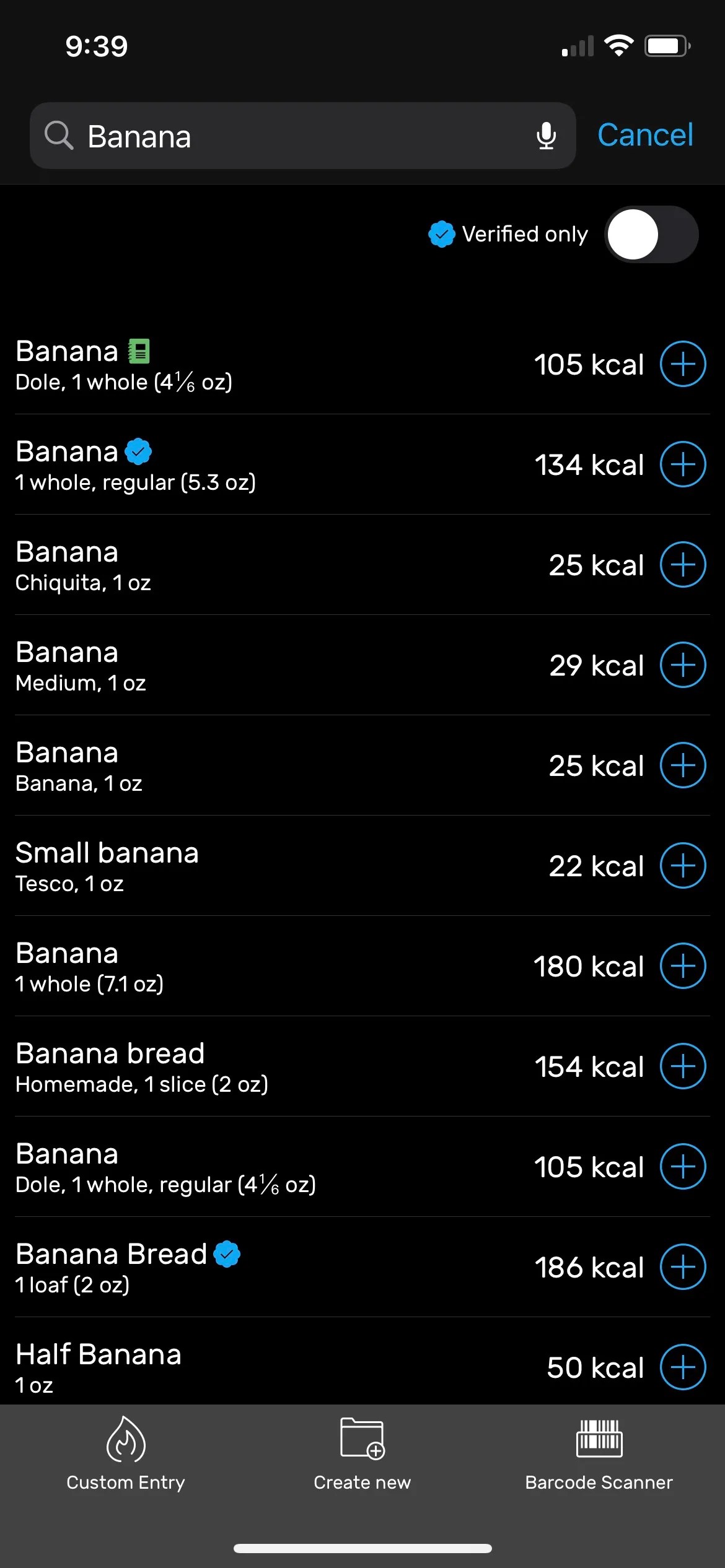Tap the green notebook icon next to Banana Dole

tap(140, 351)
